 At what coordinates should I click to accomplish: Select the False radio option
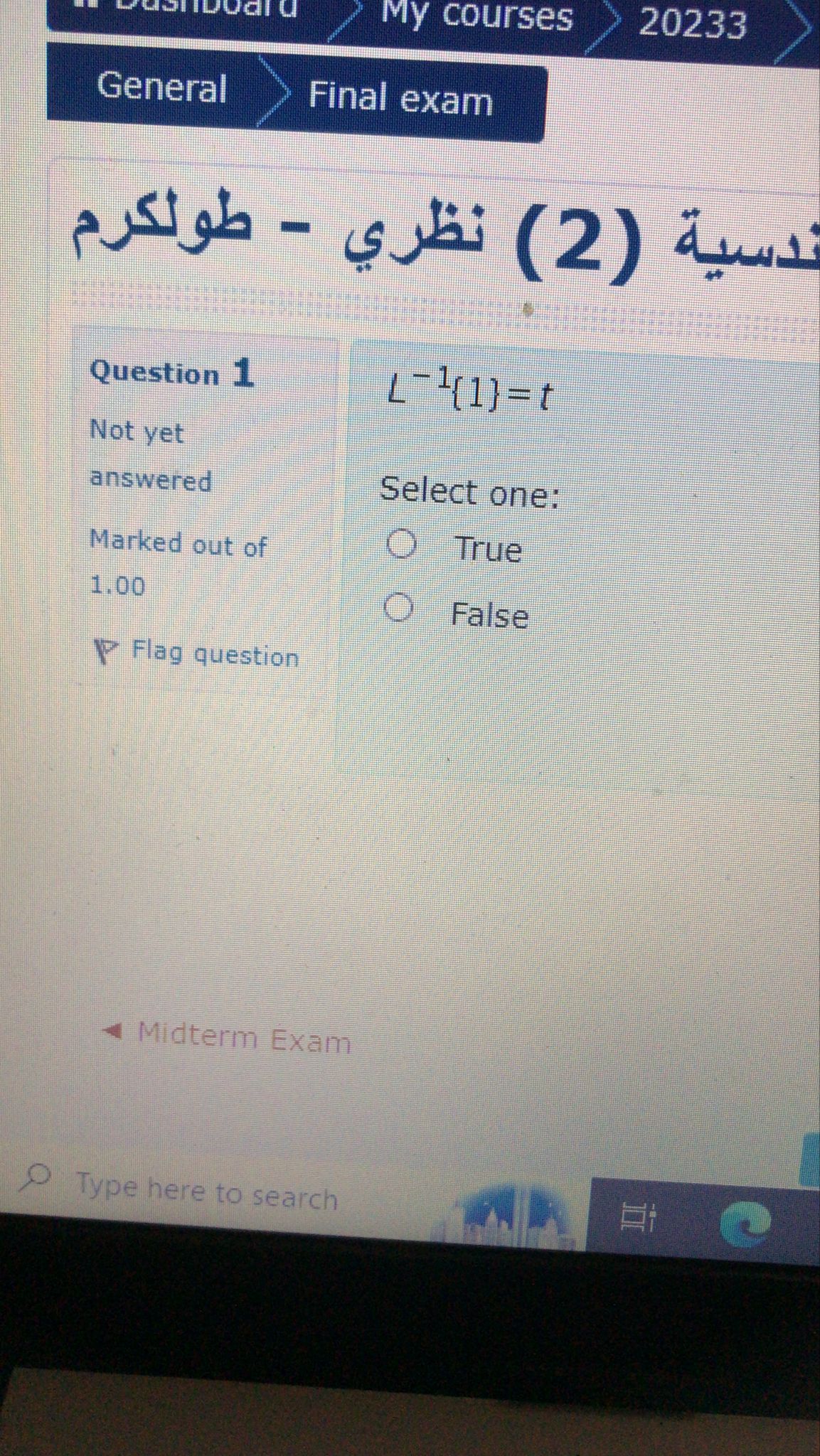[x=400, y=609]
